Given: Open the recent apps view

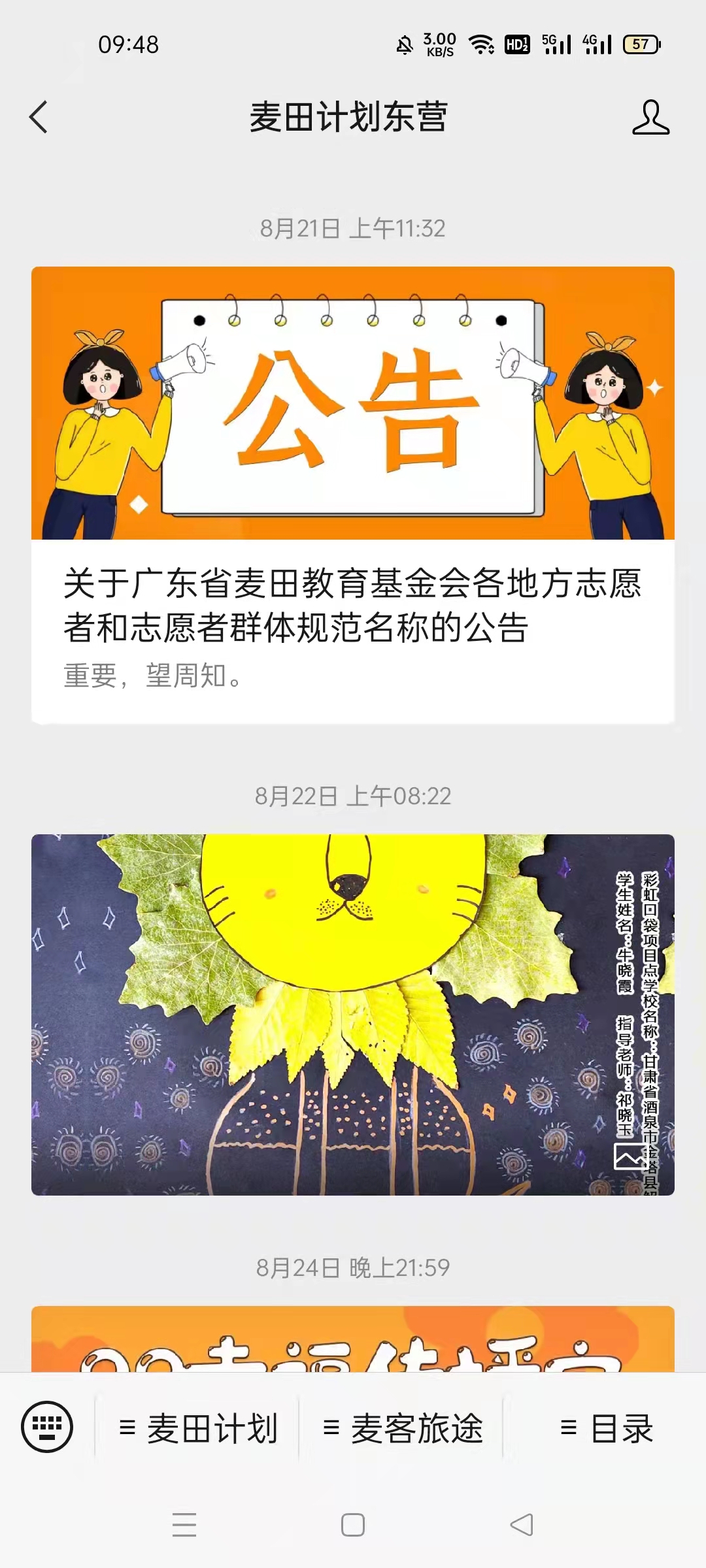Looking at the screenshot, I should tap(184, 1525).
